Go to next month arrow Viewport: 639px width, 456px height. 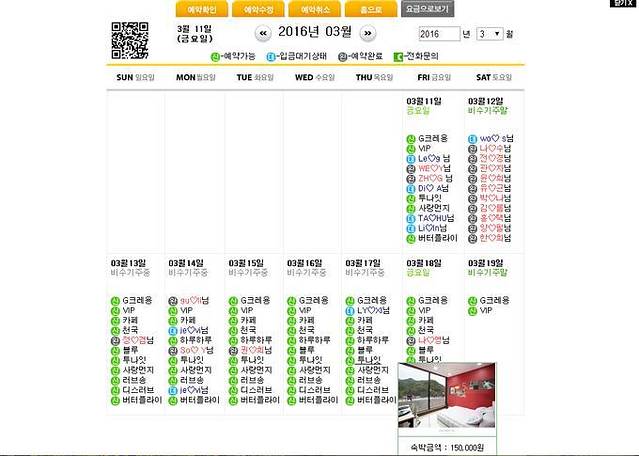coord(368,33)
